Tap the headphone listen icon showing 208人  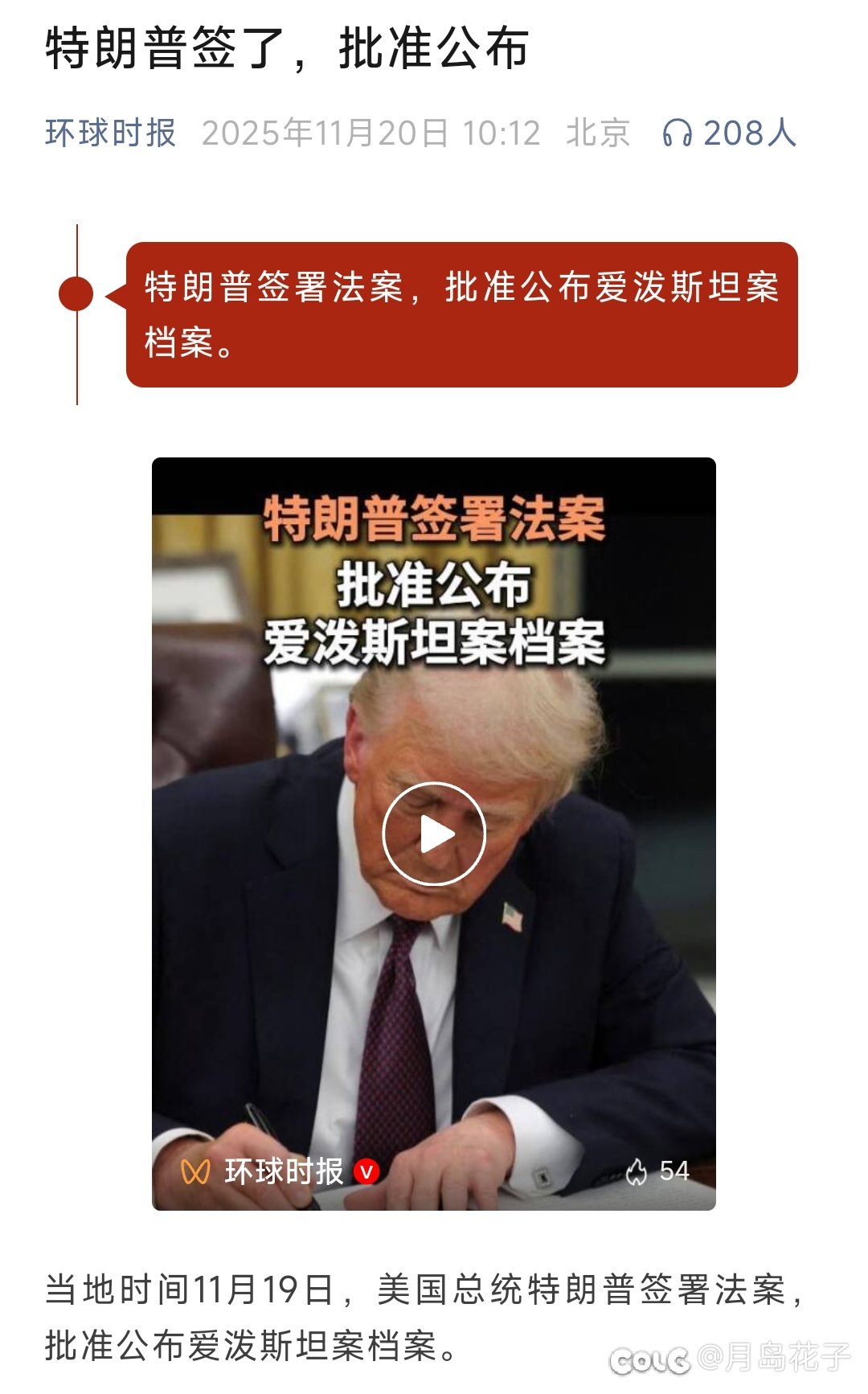pos(677,133)
